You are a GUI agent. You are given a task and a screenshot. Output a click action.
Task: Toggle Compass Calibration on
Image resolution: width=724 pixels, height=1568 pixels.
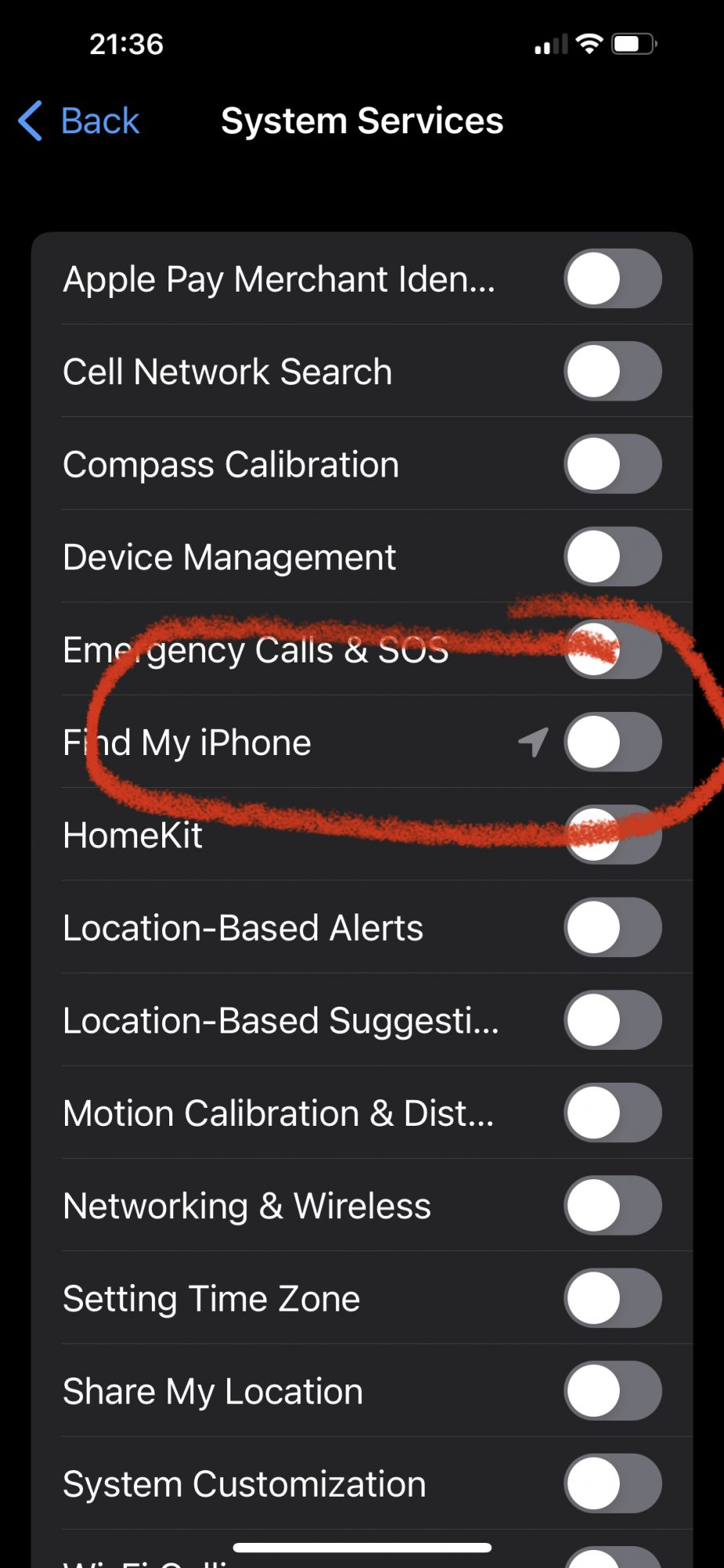[x=612, y=464]
